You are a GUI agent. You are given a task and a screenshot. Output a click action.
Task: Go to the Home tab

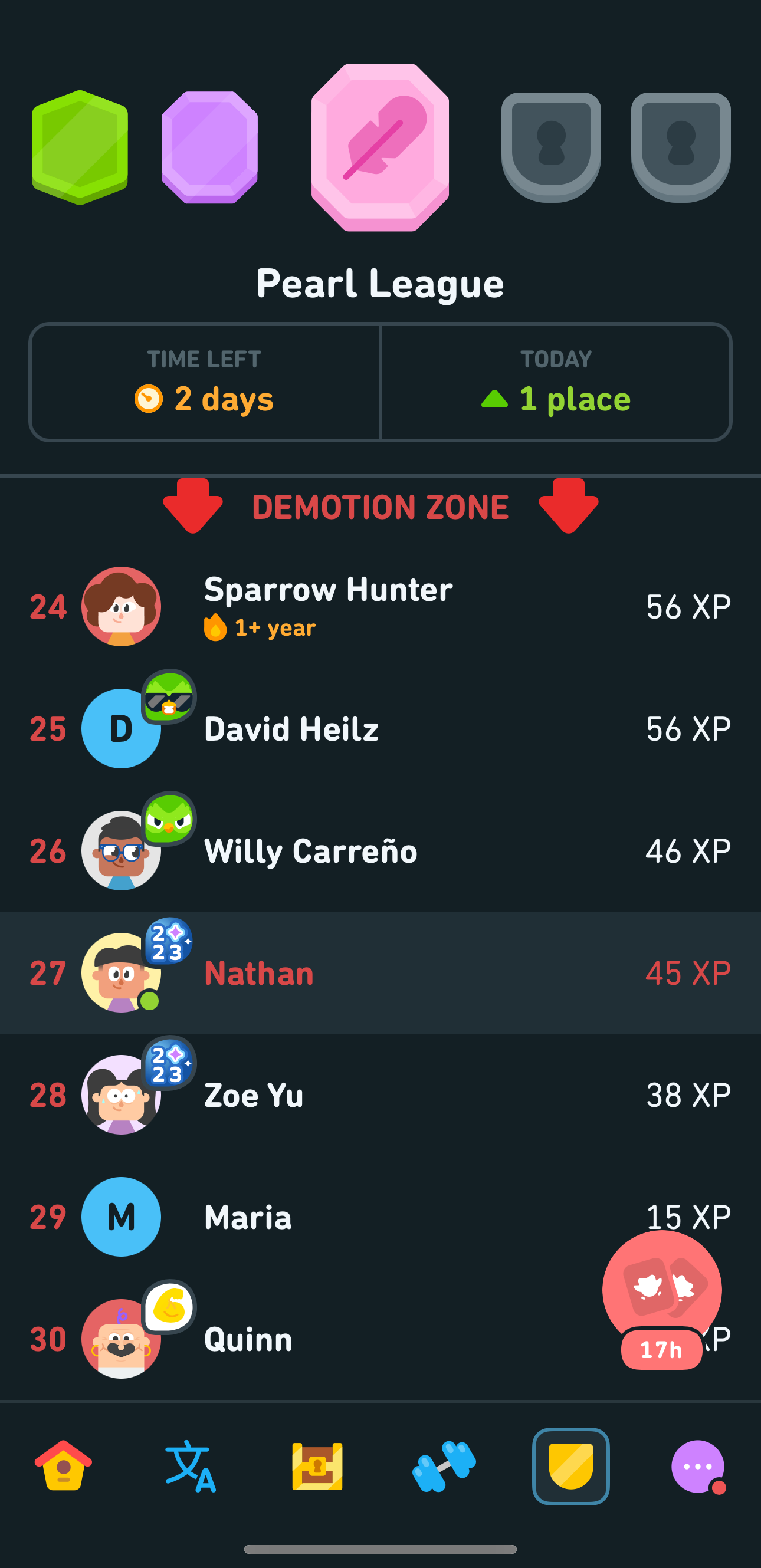click(63, 1466)
